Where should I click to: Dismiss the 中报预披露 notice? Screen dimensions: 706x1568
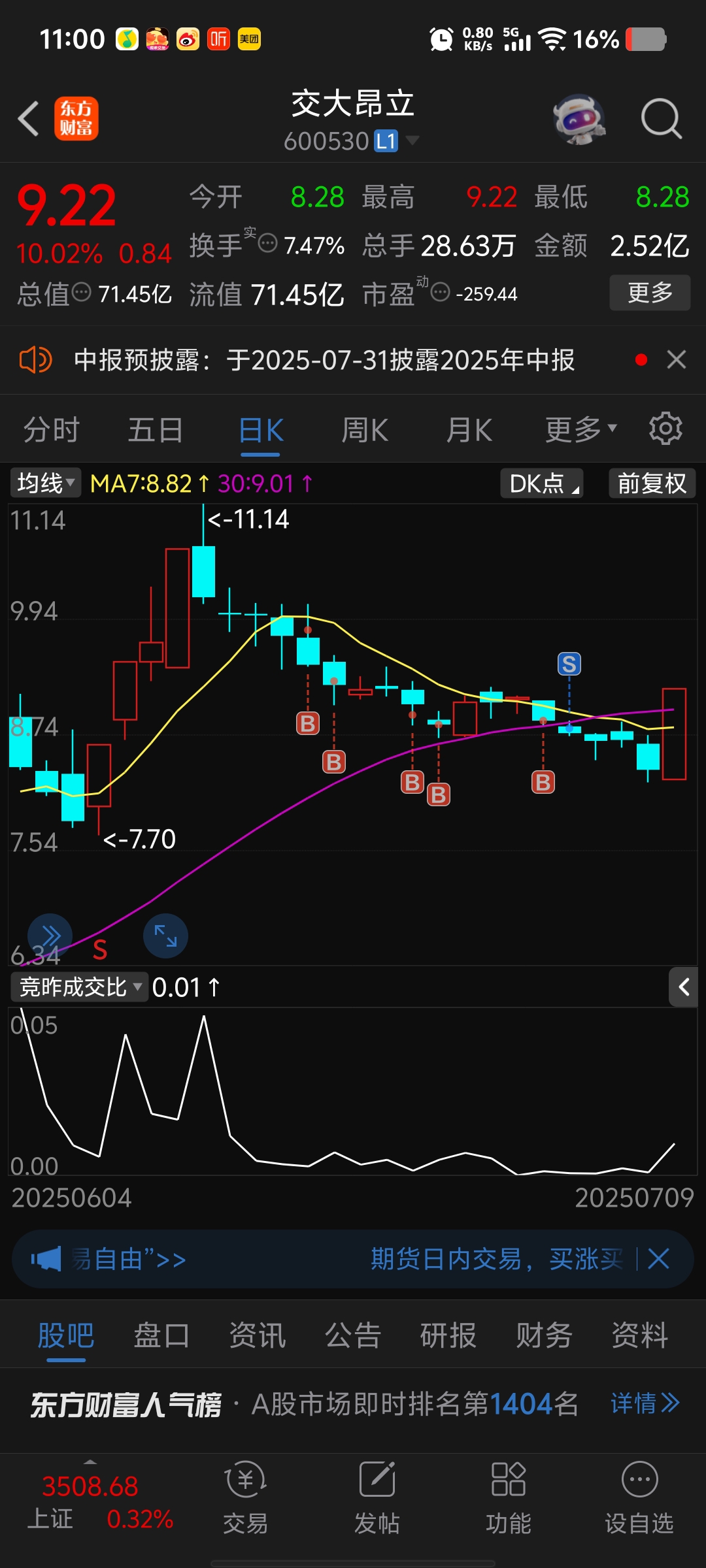(677, 359)
